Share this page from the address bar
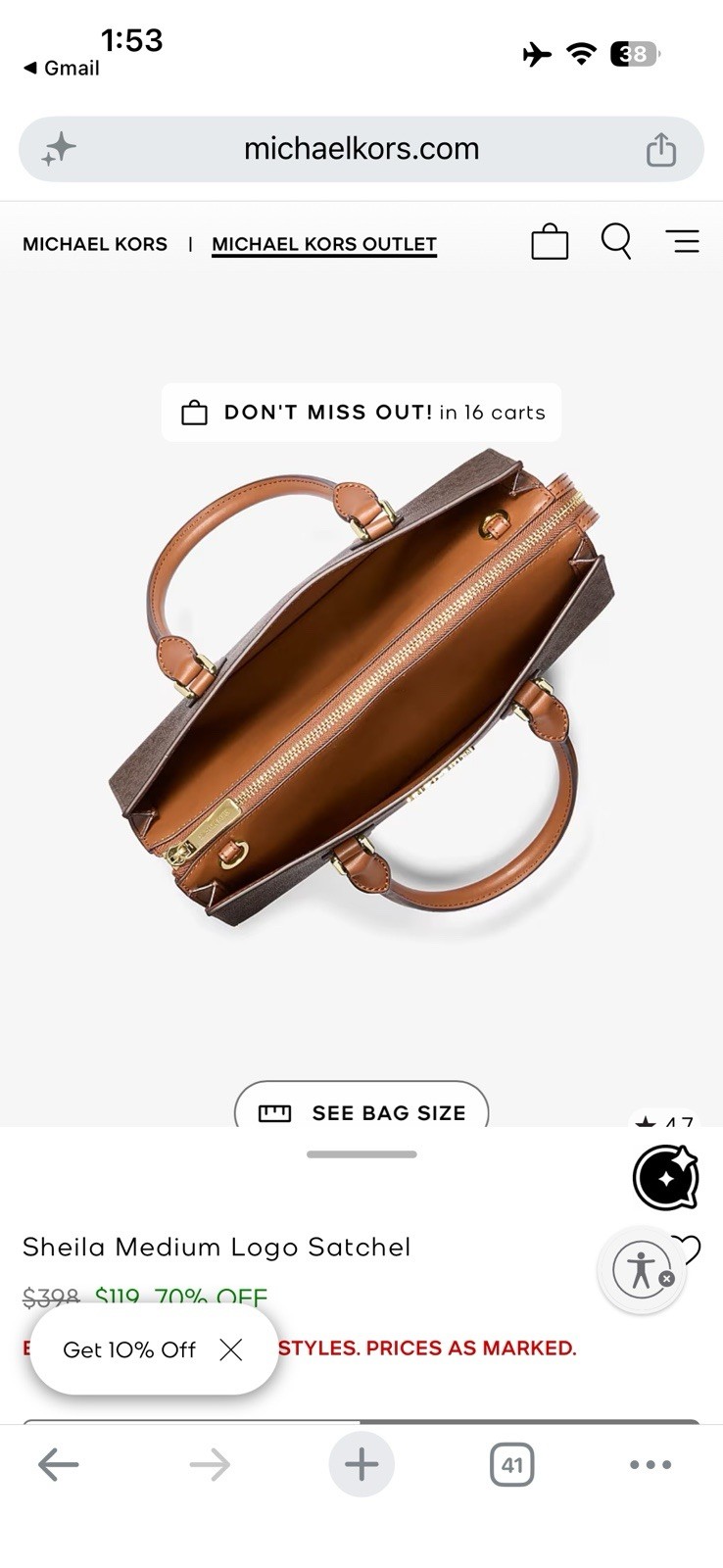This screenshot has height=1568, width=723. click(x=661, y=149)
